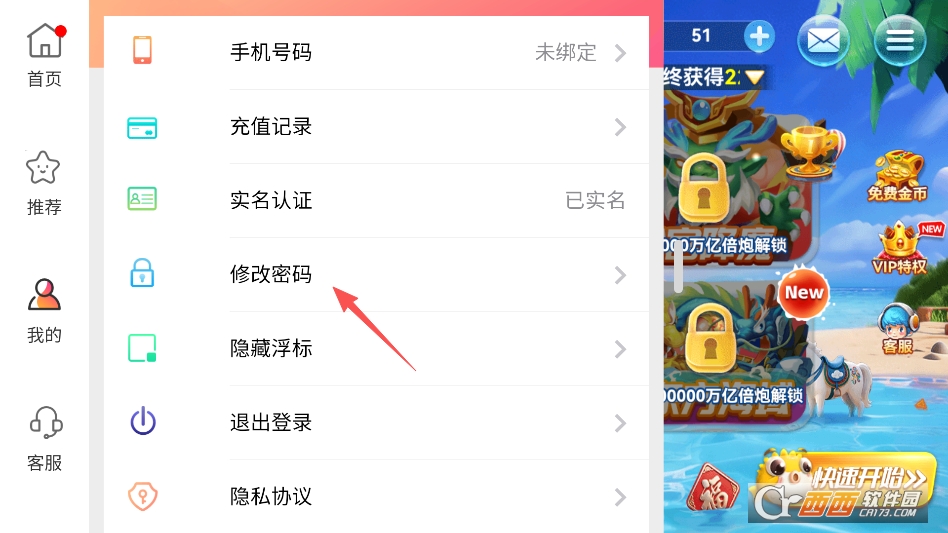Select the 隐藏浮标 option
This screenshot has height=533, width=948.
[378, 348]
